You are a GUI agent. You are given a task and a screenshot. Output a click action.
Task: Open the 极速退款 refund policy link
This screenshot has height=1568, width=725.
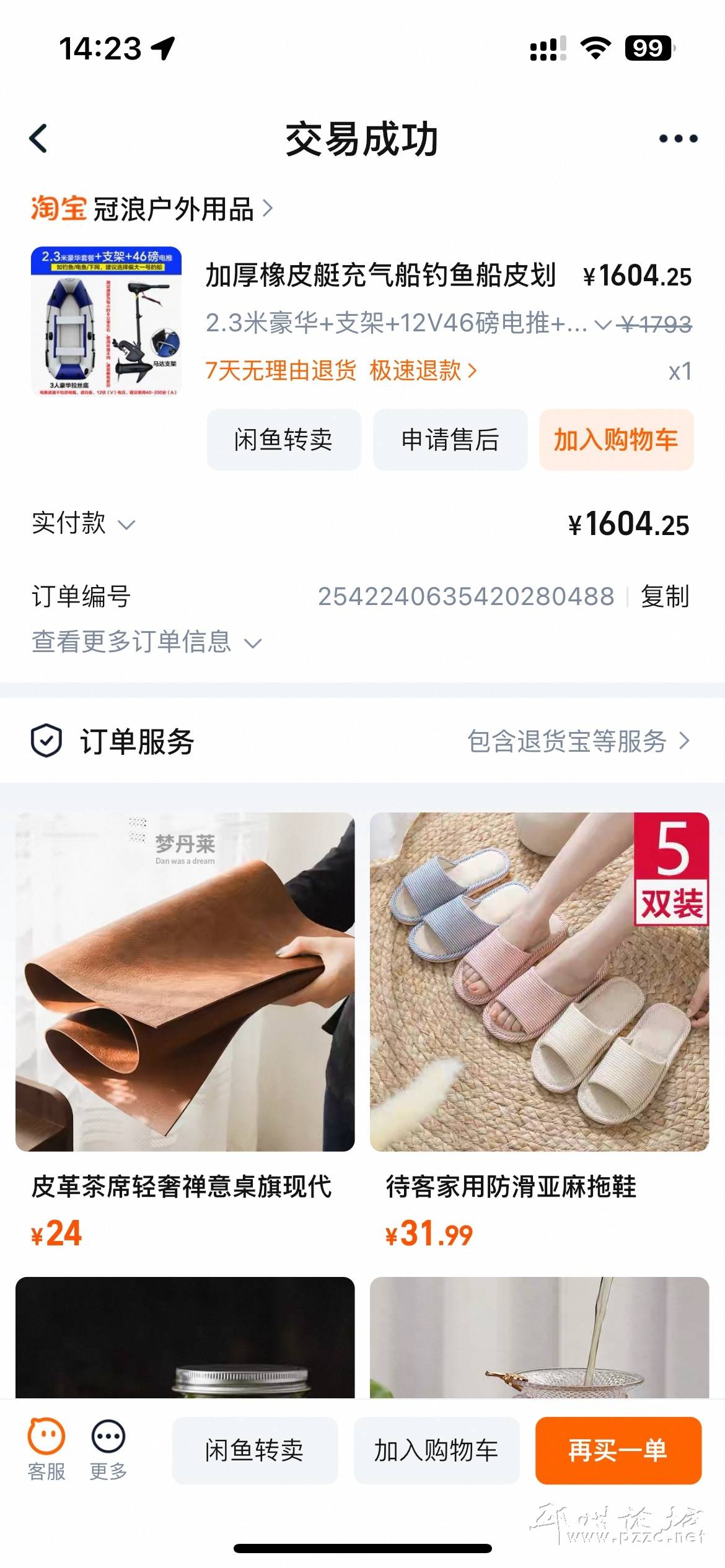pos(423,370)
